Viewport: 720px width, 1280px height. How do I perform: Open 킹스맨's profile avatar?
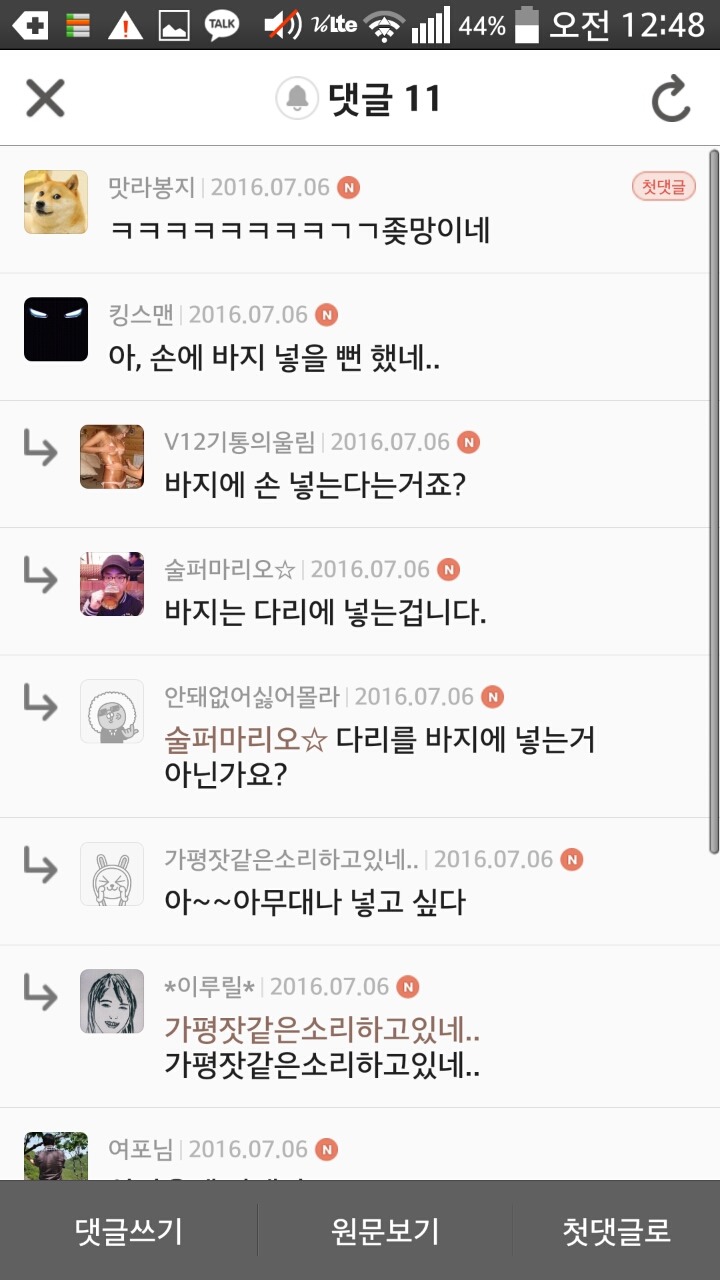click(55, 329)
